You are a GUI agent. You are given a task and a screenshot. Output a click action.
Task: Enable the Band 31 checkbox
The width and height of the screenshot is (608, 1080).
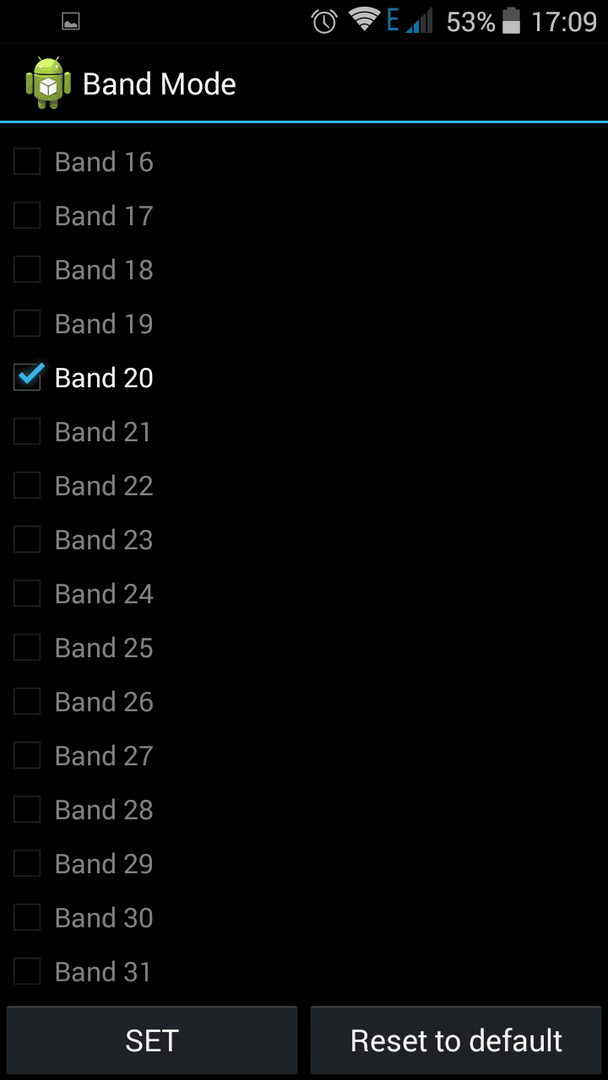(27, 972)
